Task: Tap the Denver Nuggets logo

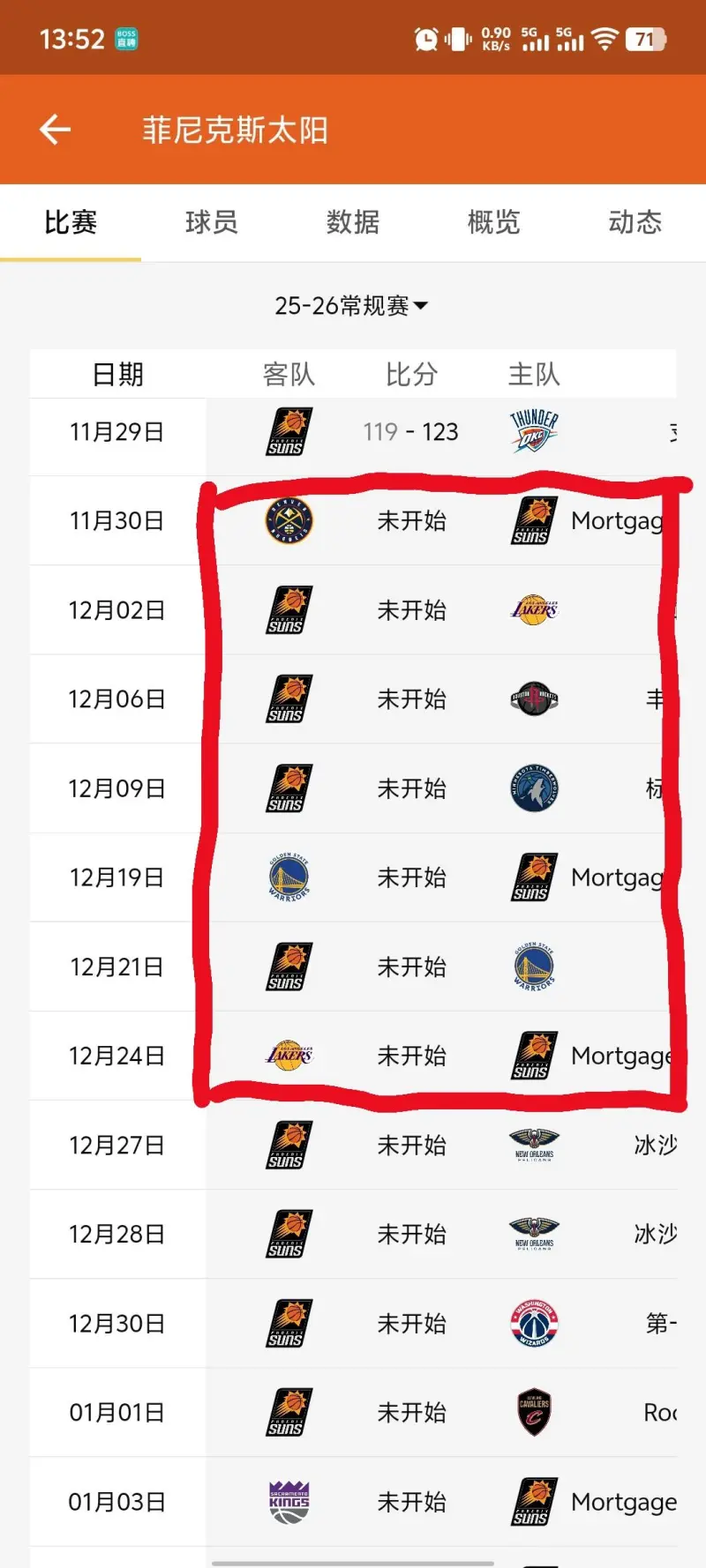Action: tap(287, 520)
